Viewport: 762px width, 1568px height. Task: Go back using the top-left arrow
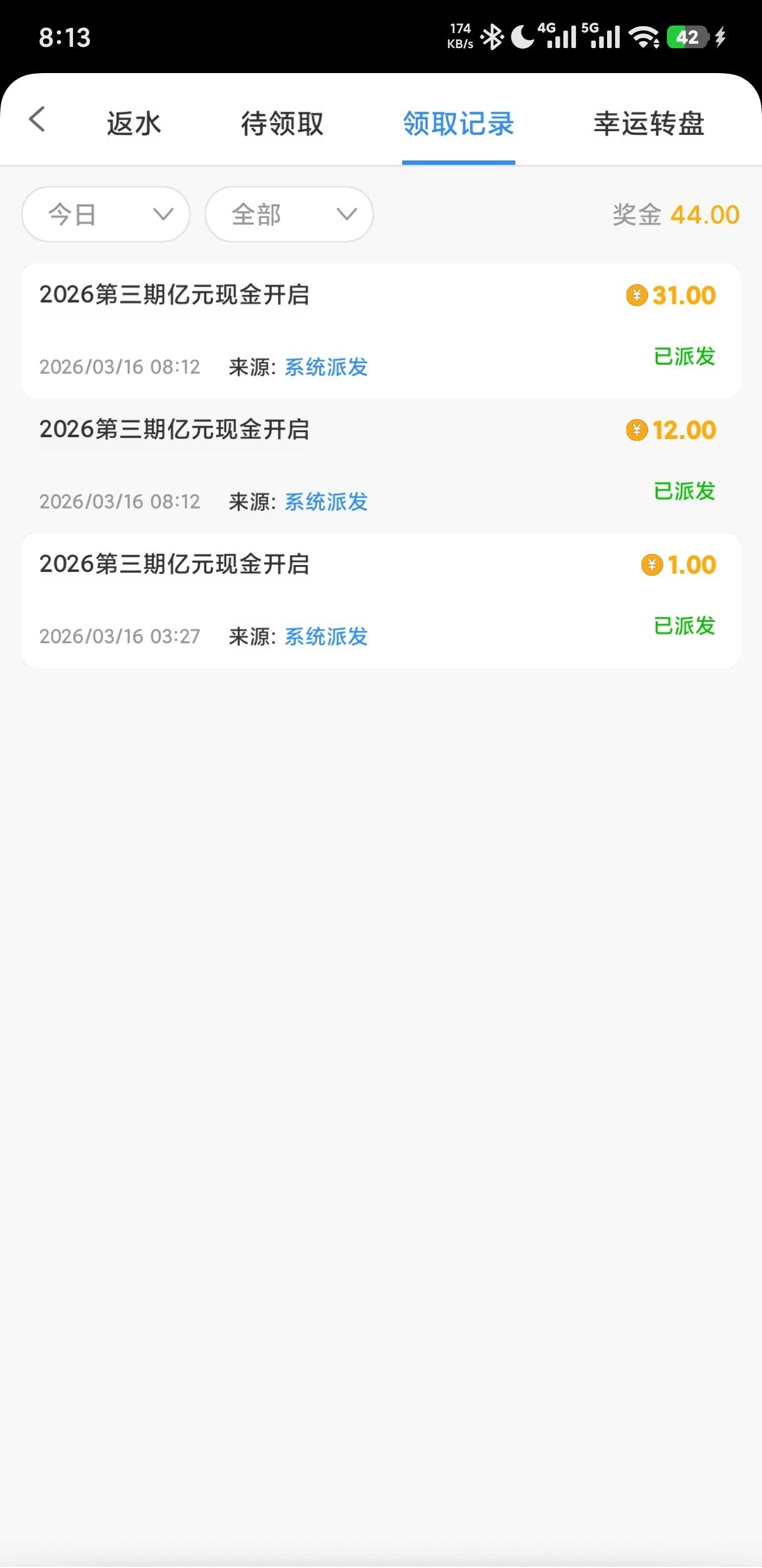pyautogui.click(x=37, y=119)
